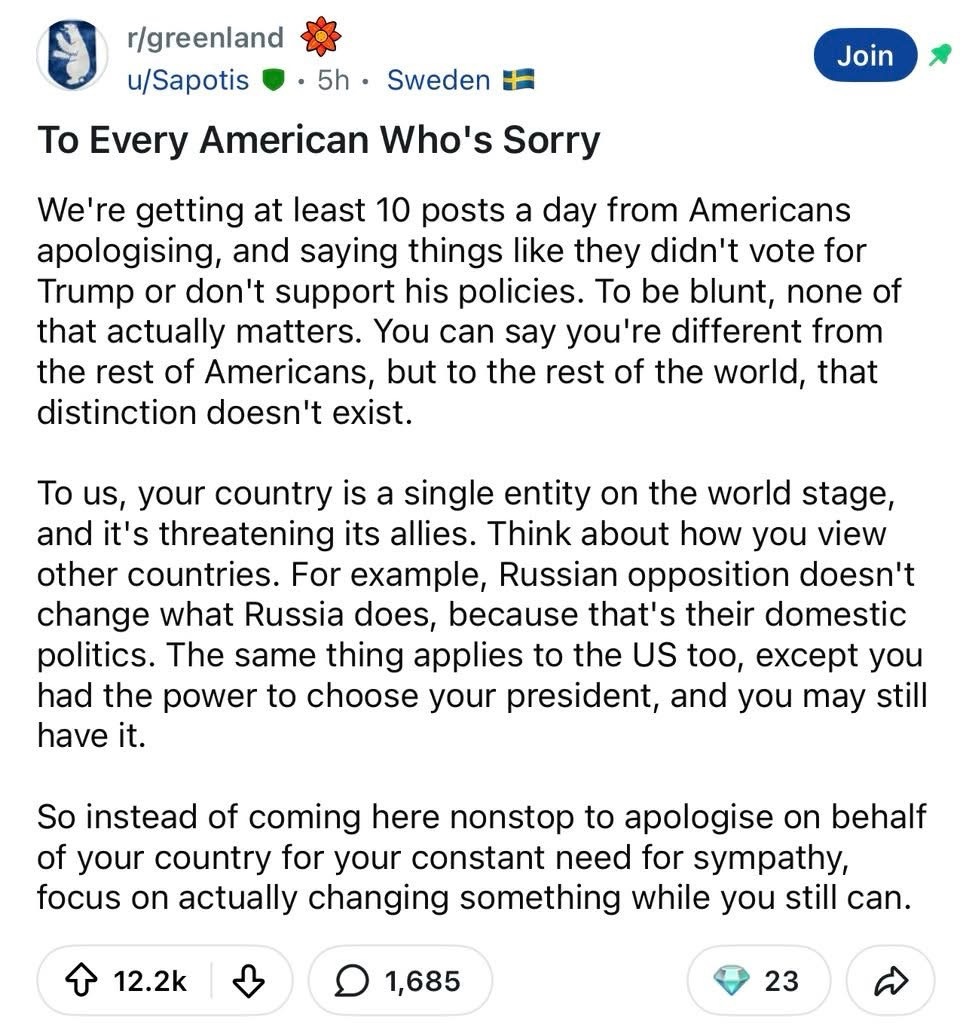Open the 1,685 comments
Screen dimensions: 972x1024
399,981
